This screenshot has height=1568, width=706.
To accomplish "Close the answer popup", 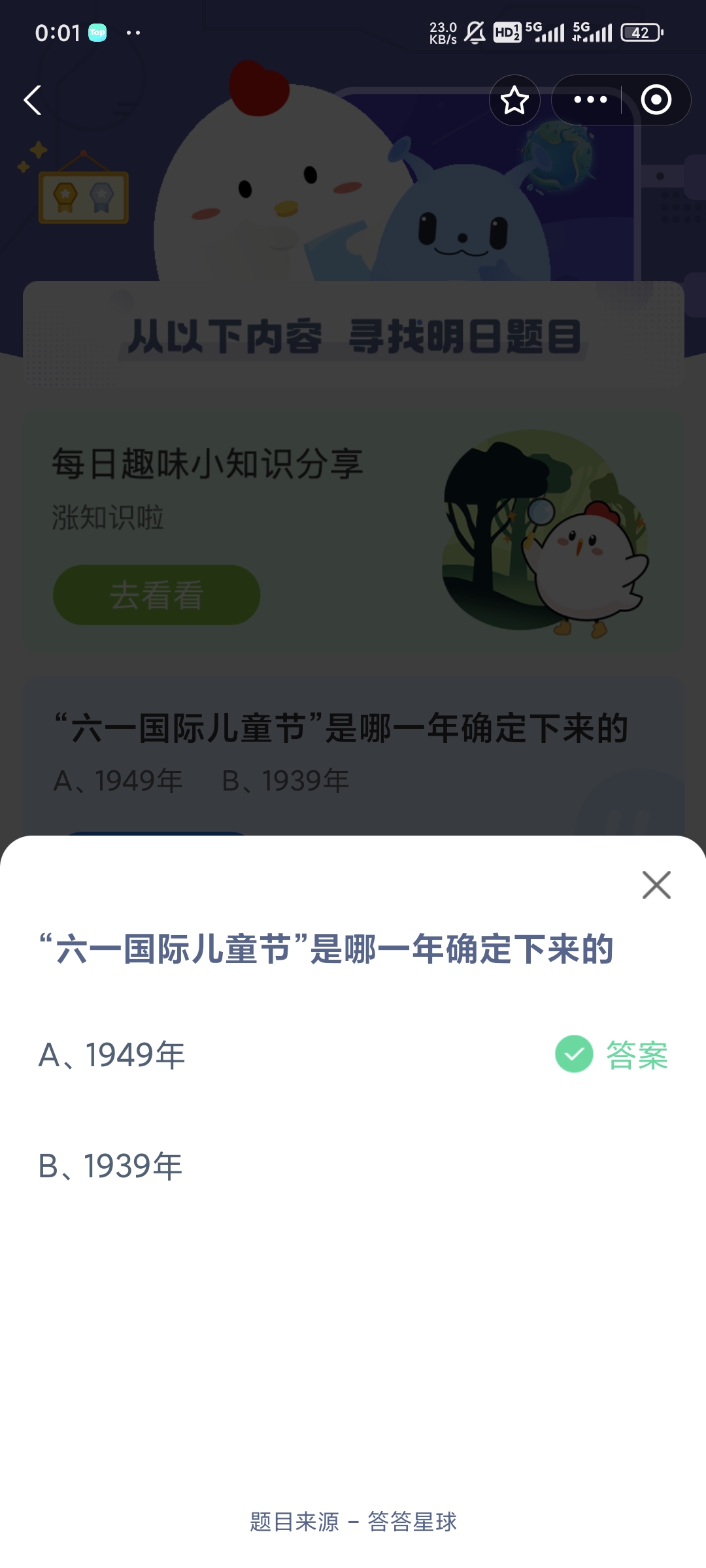I will tap(656, 885).
